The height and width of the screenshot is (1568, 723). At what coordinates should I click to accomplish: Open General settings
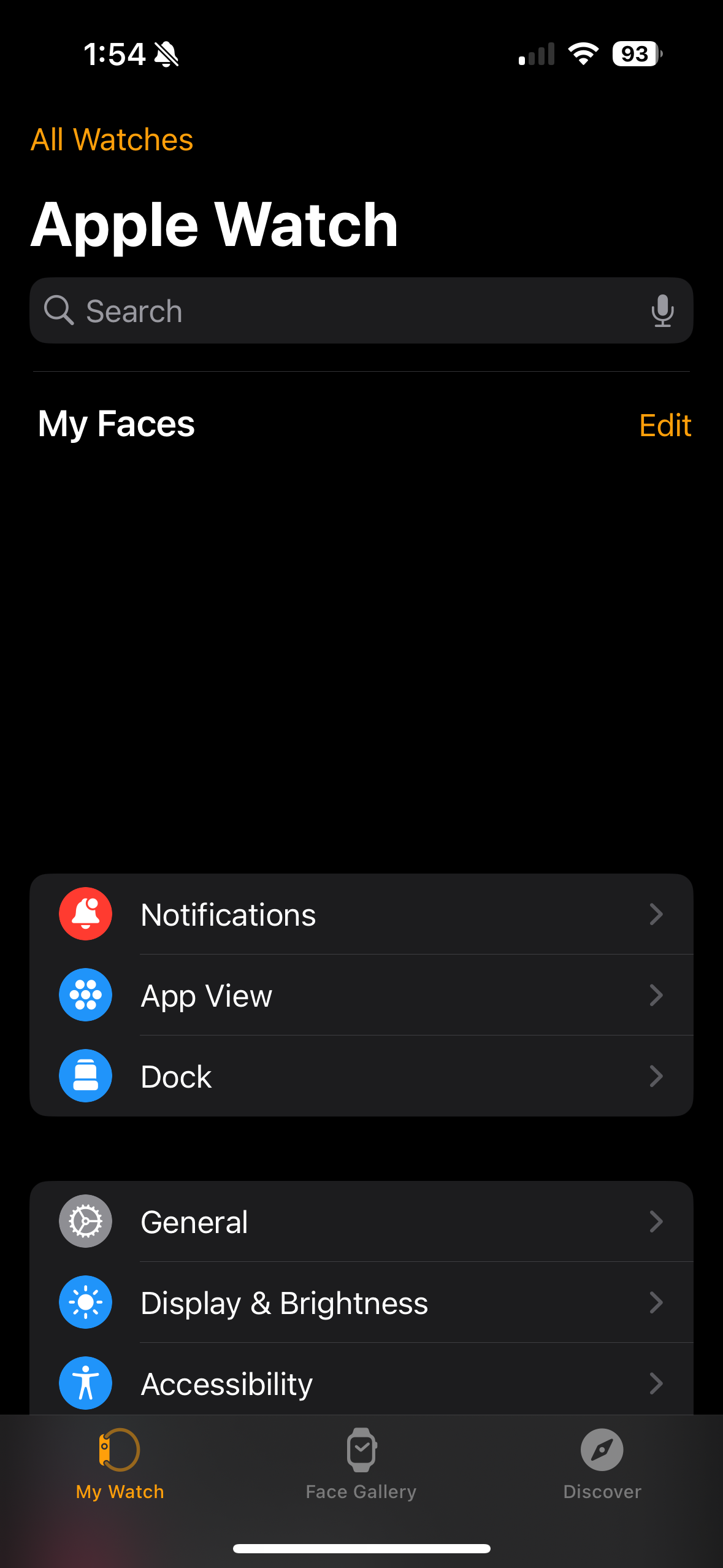point(361,1221)
